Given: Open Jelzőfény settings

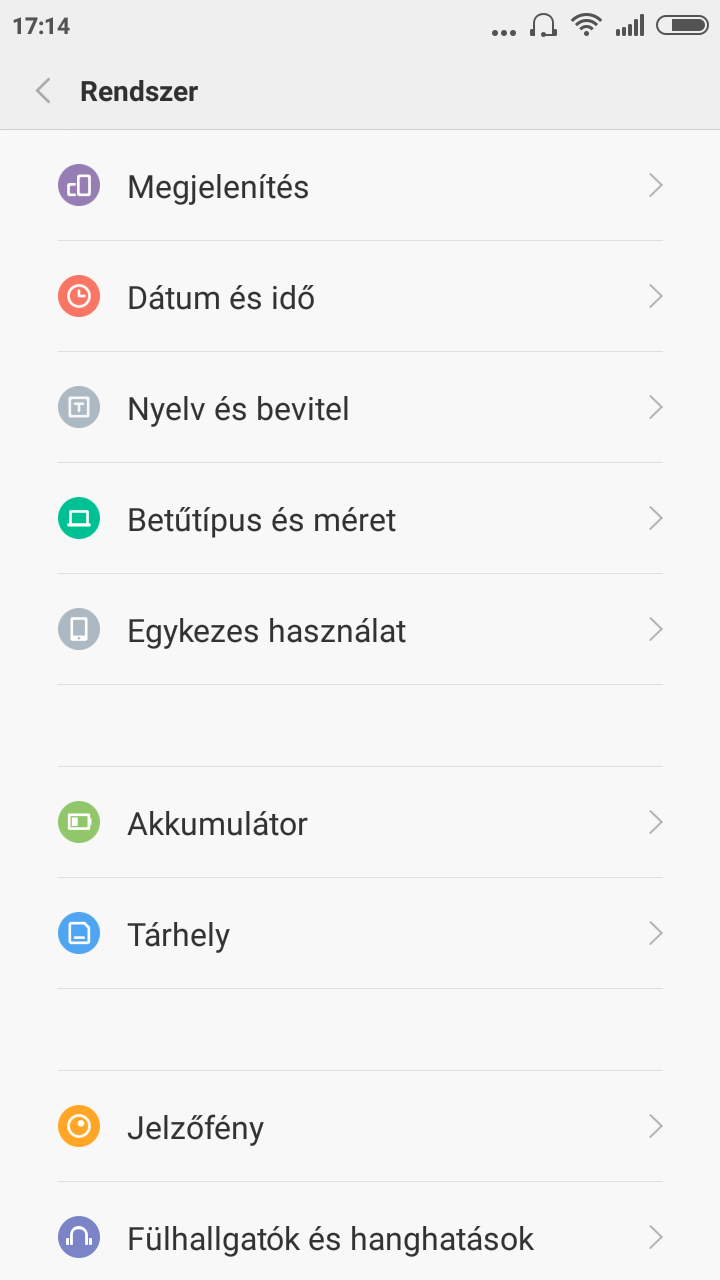Looking at the screenshot, I should point(195,1127).
